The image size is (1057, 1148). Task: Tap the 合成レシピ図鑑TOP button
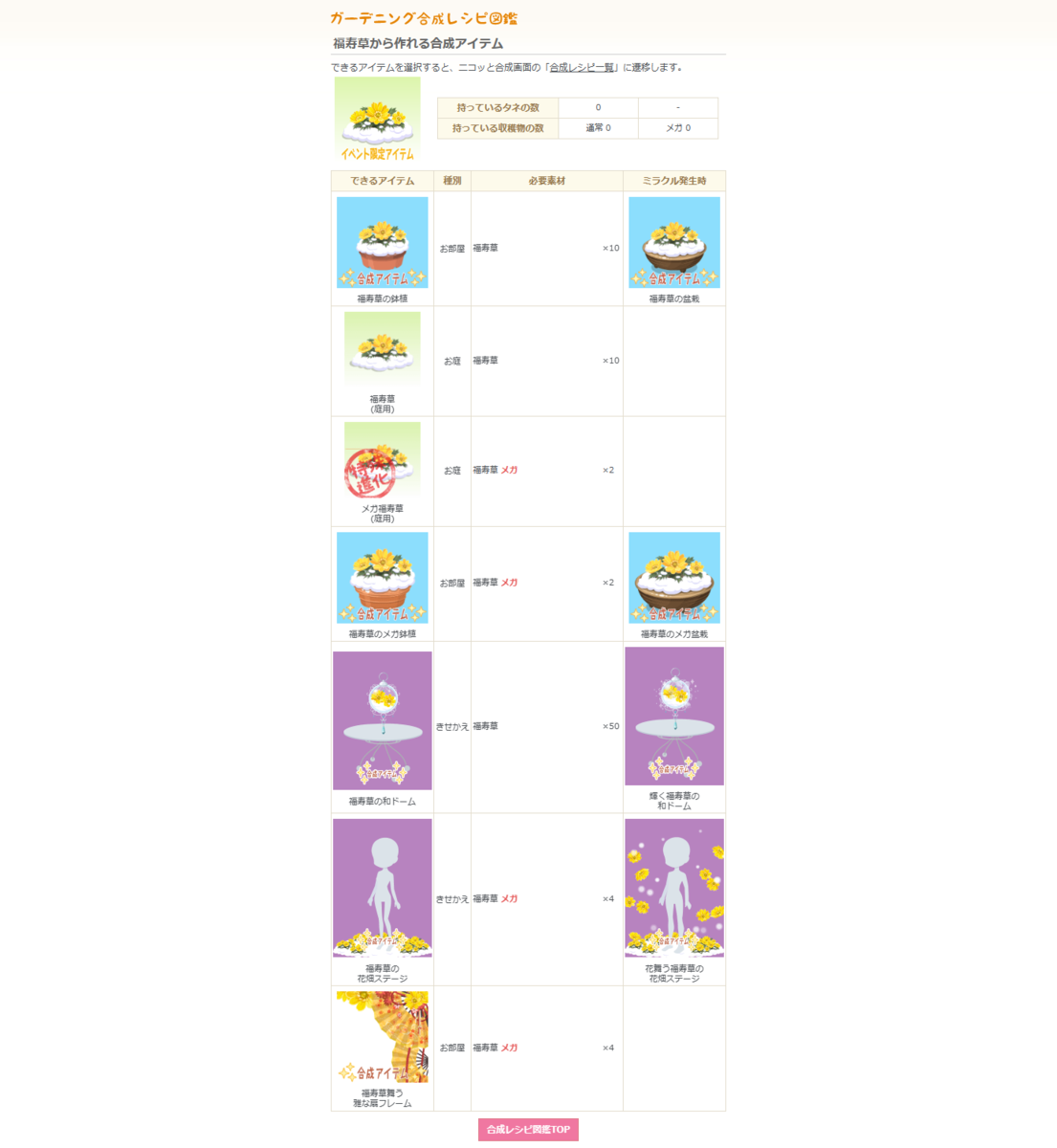(x=528, y=1130)
